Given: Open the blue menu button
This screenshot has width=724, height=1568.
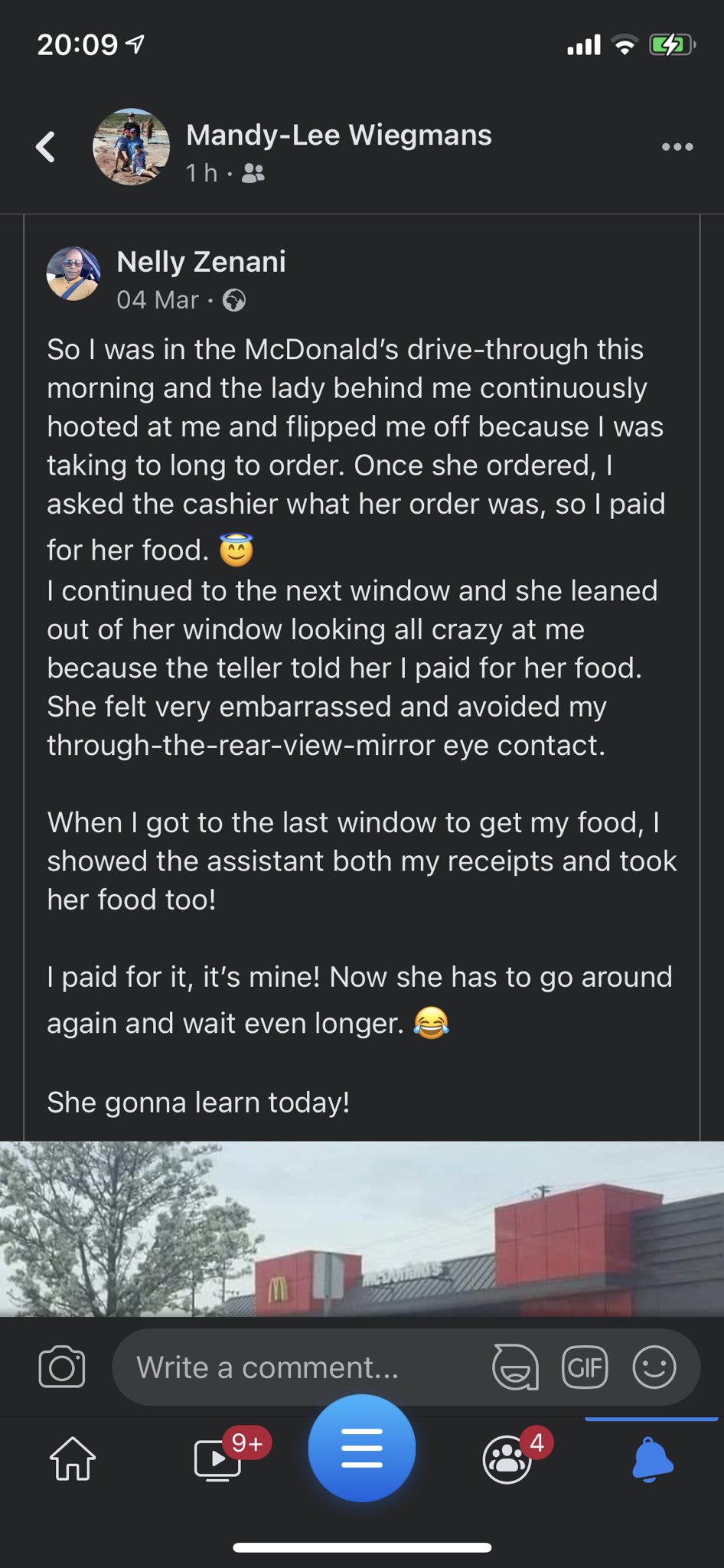Looking at the screenshot, I should pyautogui.click(x=362, y=1448).
